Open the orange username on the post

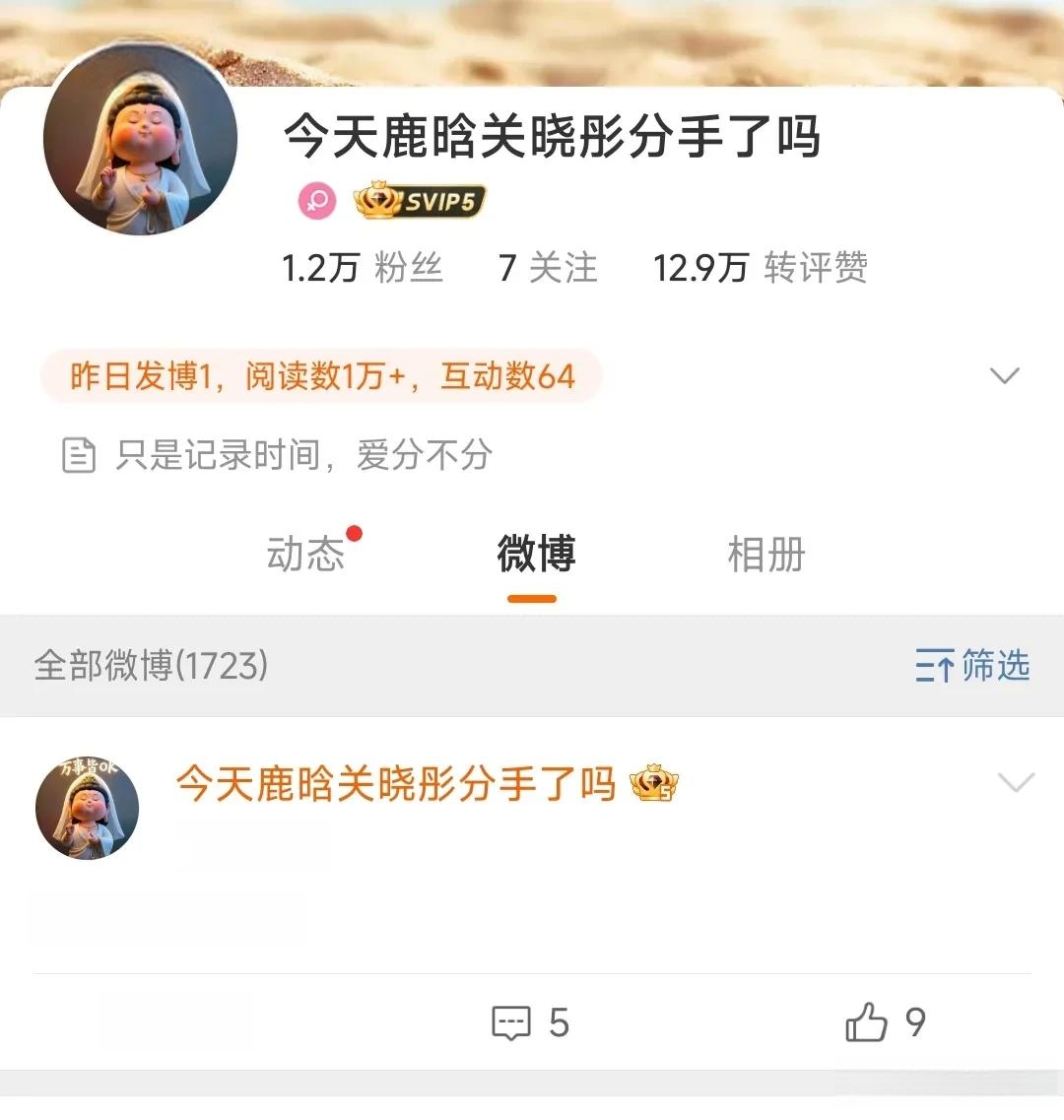point(396,785)
